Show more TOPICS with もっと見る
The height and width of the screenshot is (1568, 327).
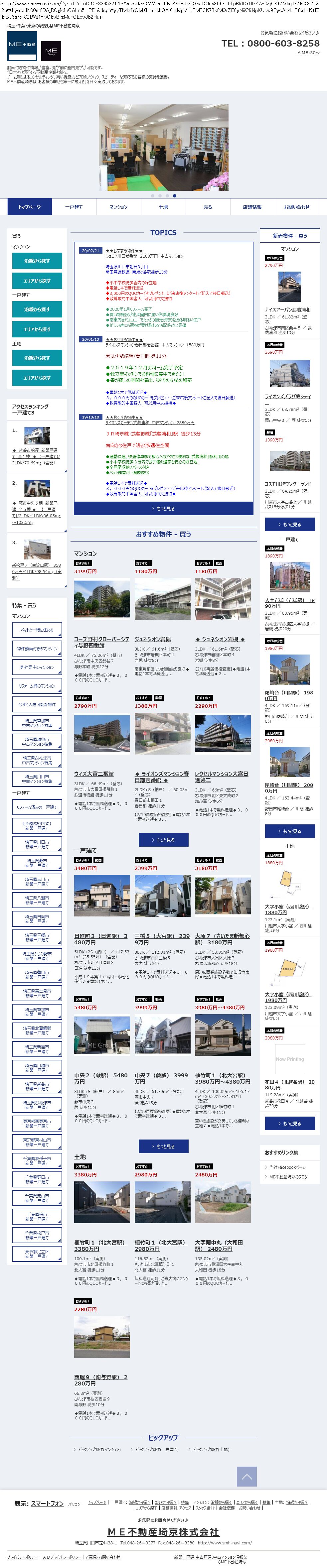click(163, 508)
